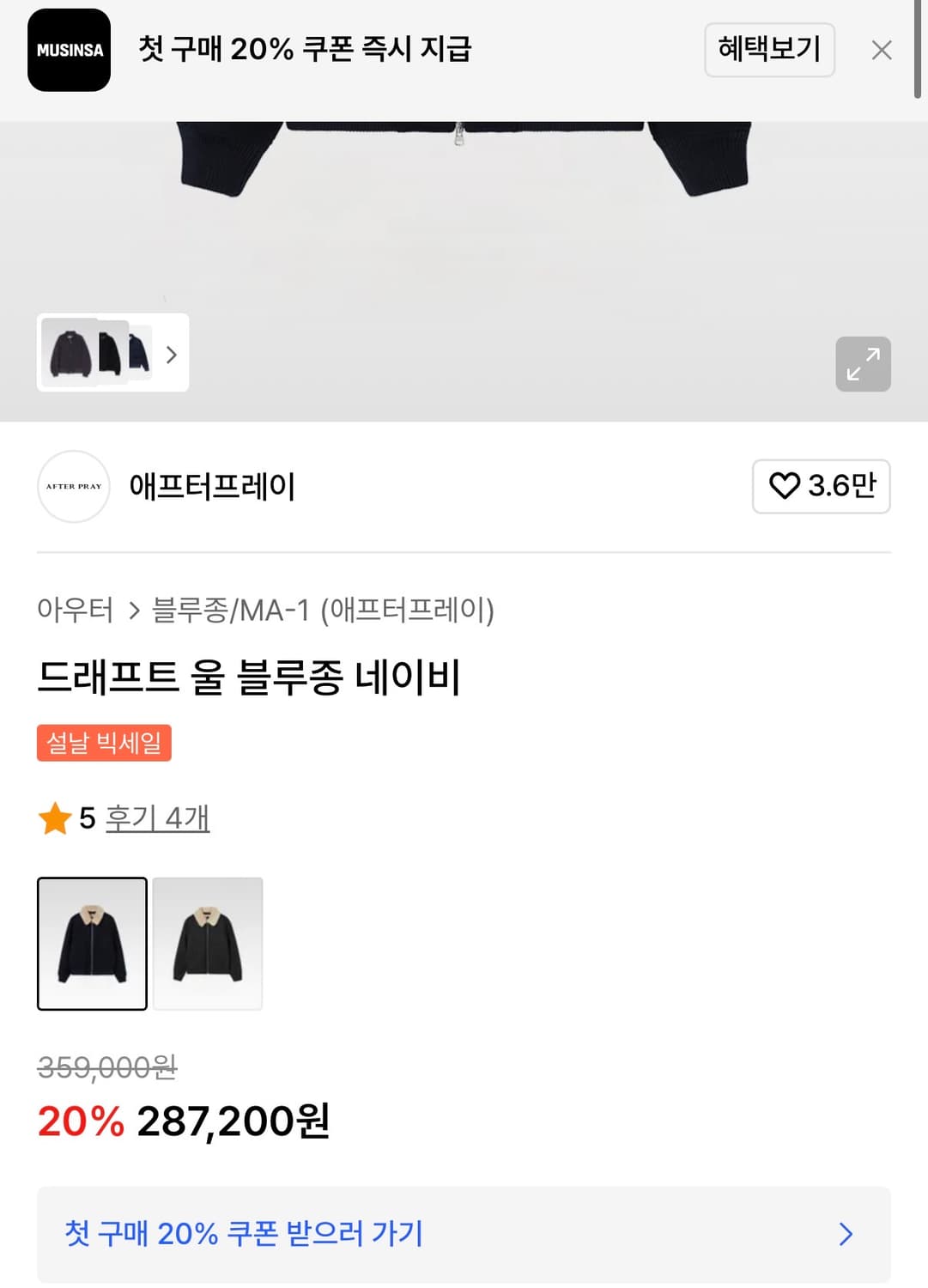Image resolution: width=928 pixels, height=1288 pixels.
Task: Open the image fullscreen expand icon
Action: tap(863, 365)
